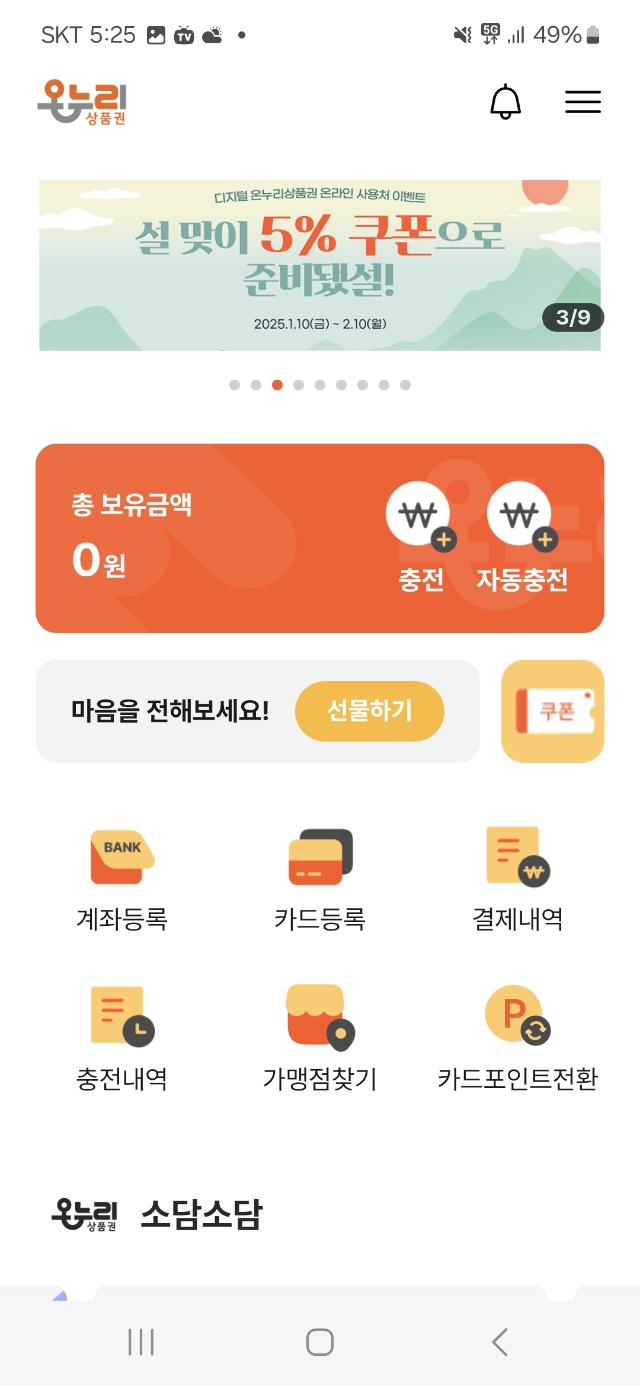Image resolution: width=640 pixels, height=1386 pixels.
Task: Open the 쿠폰 tile
Action: 553,711
